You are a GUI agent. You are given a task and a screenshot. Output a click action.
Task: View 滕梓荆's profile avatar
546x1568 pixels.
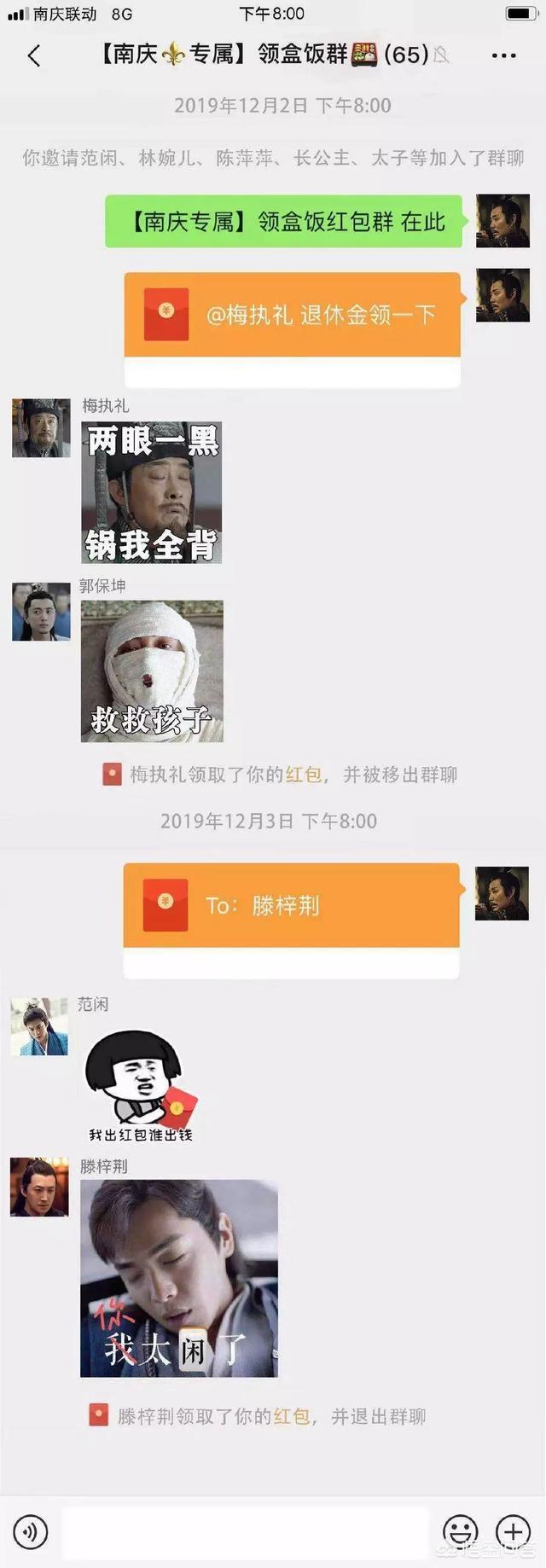click(x=39, y=1187)
